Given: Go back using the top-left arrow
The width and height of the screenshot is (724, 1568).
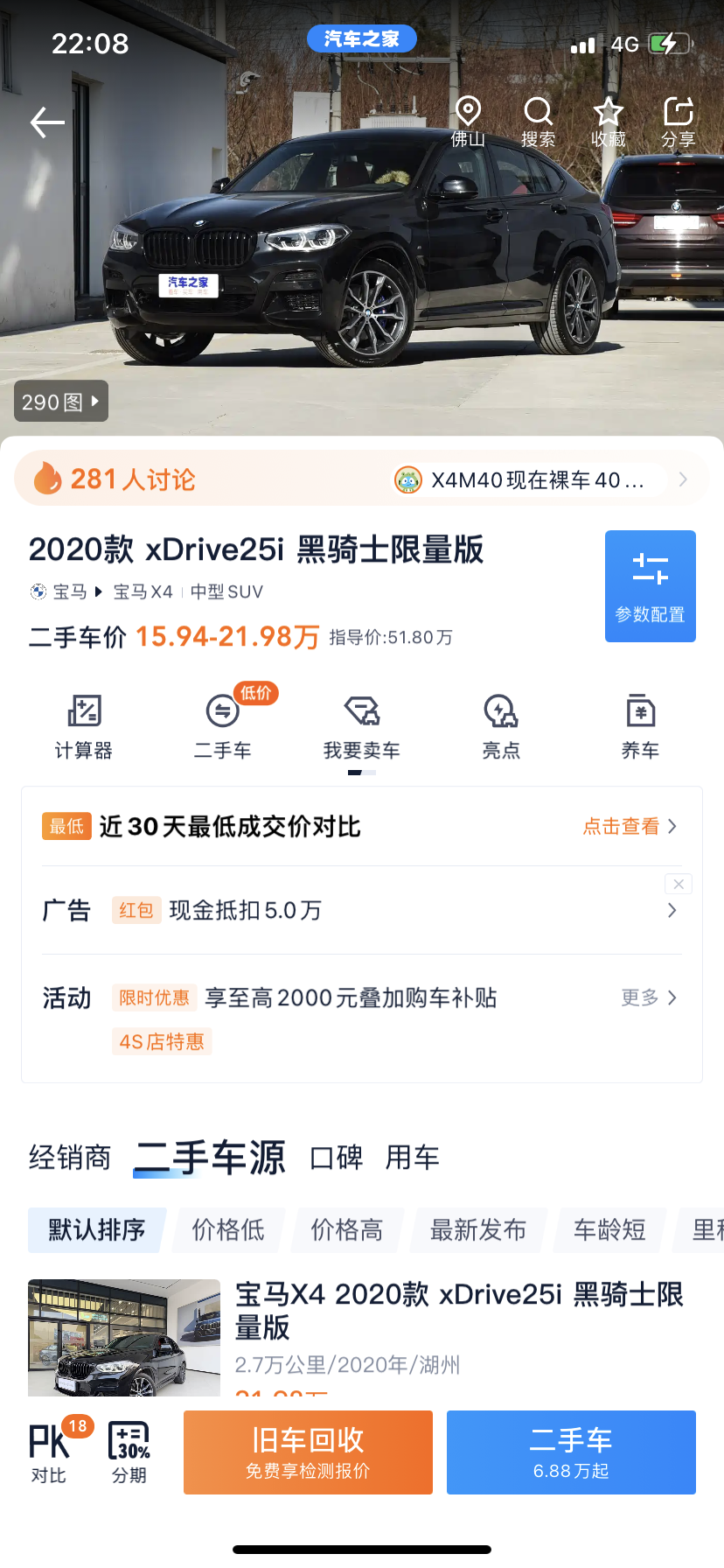Looking at the screenshot, I should pos(47,122).
